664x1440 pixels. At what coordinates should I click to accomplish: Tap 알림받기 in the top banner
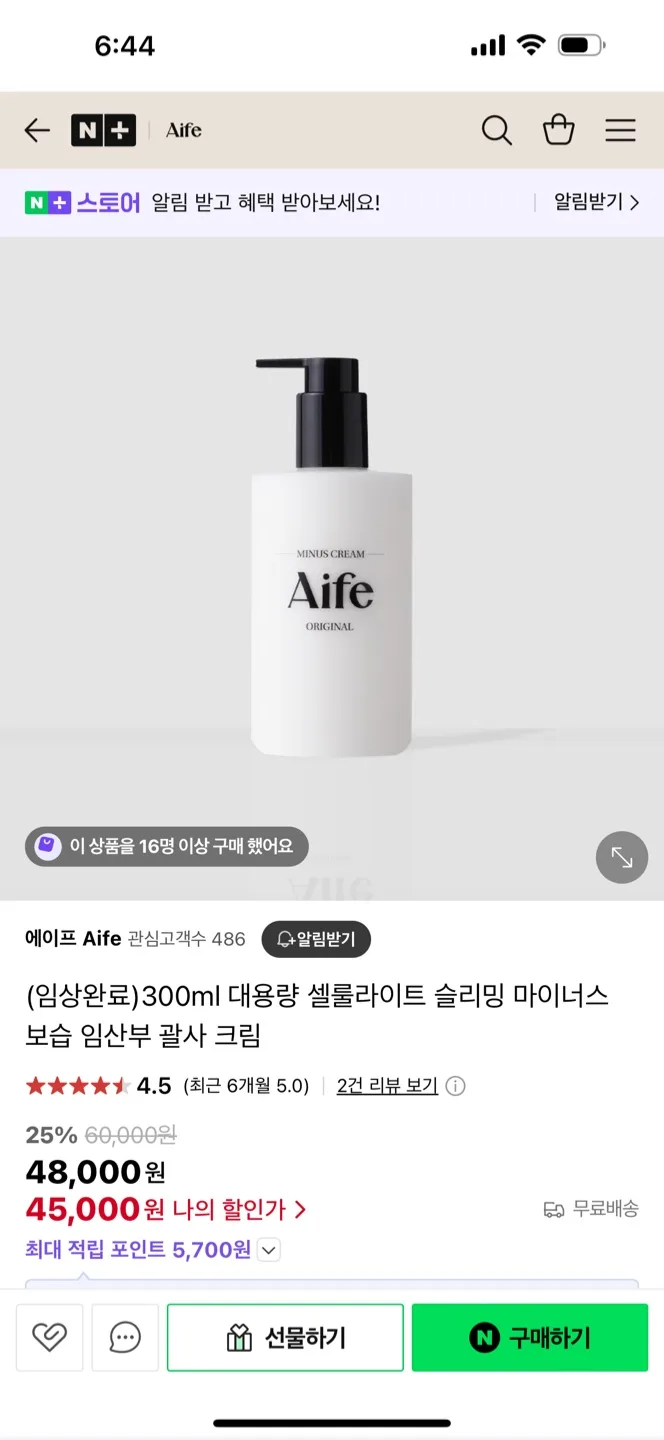[x=596, y=202]
